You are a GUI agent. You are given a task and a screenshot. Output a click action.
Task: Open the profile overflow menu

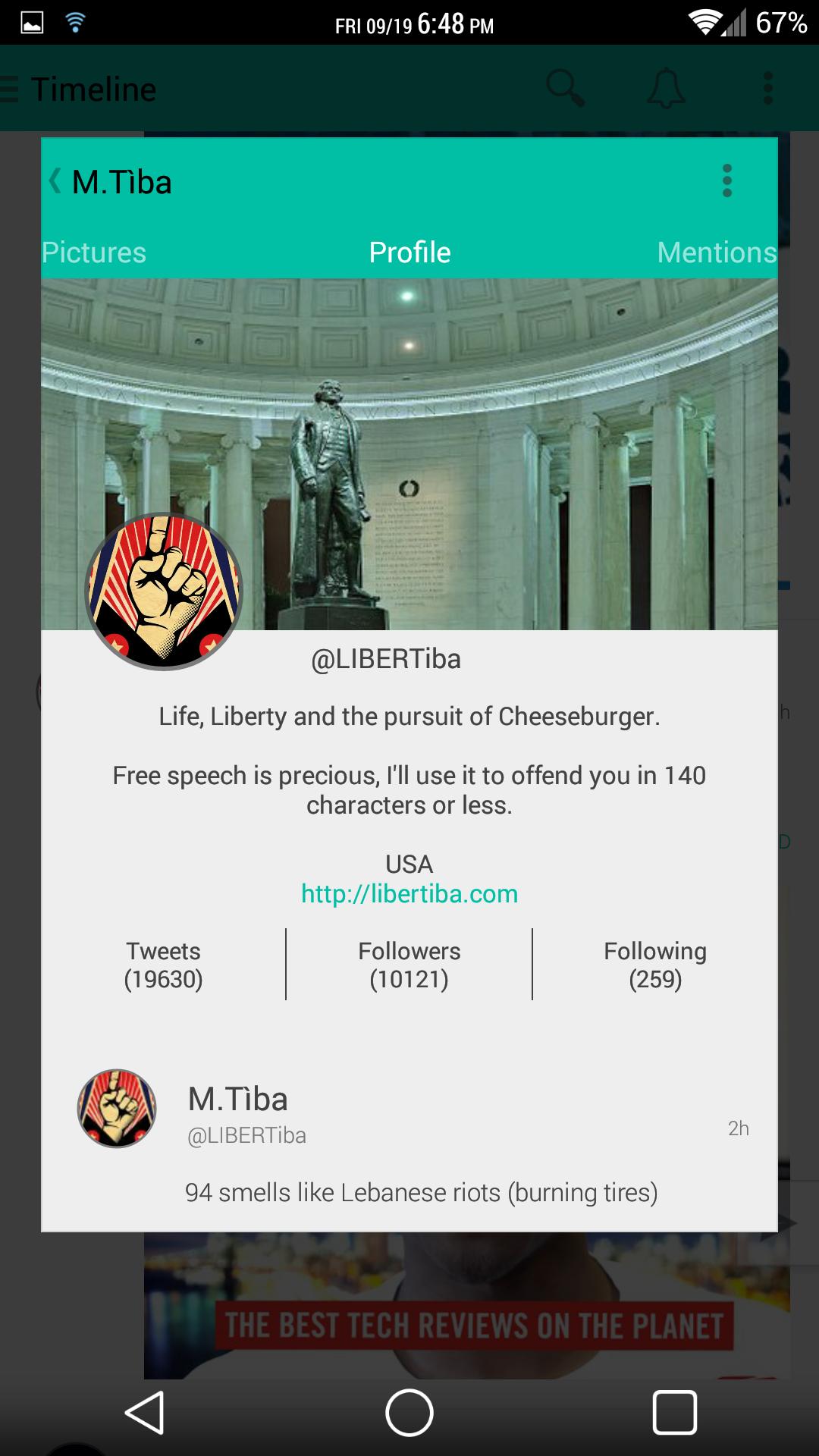click(x=726, y=181)
